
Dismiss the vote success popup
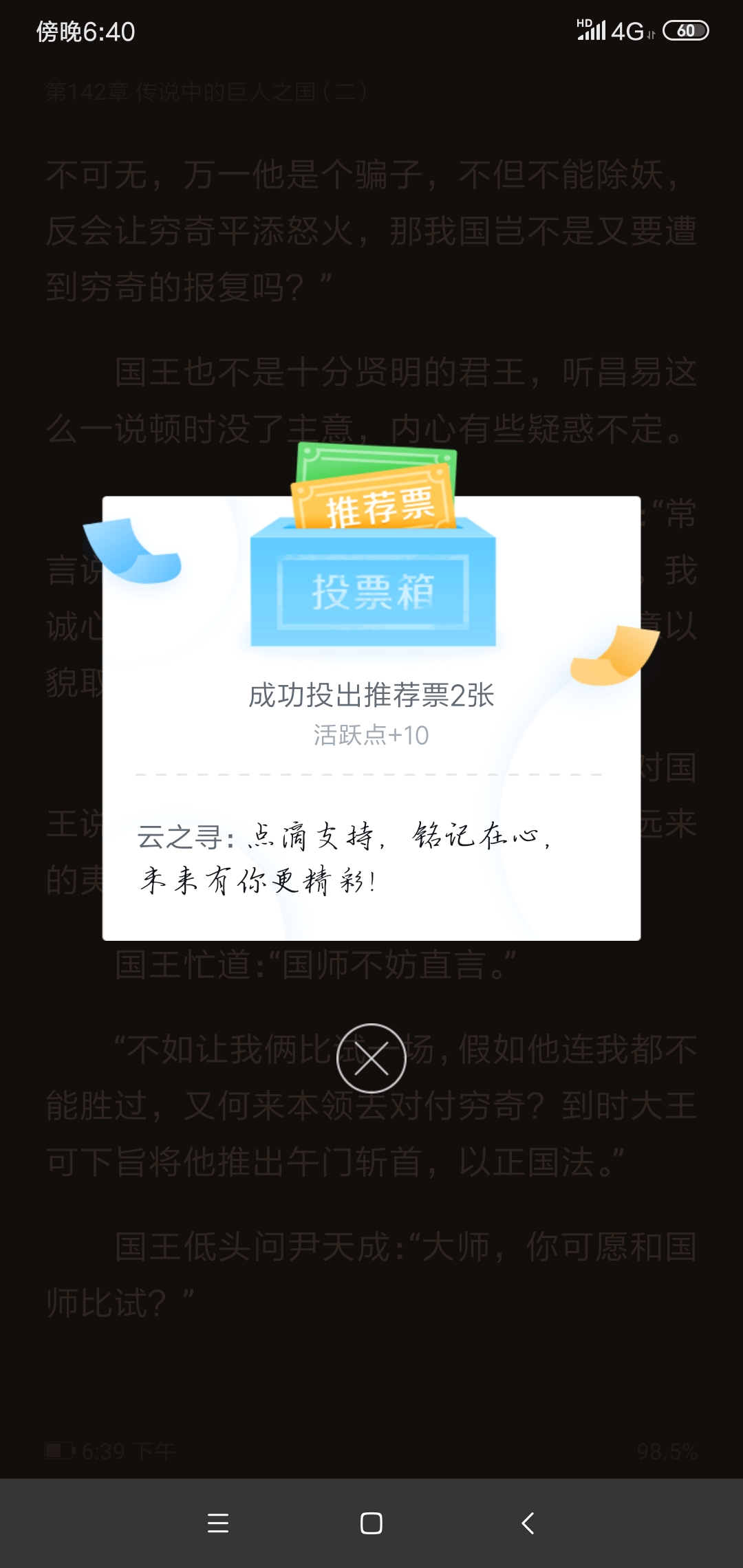click(x=371, y=1058)
